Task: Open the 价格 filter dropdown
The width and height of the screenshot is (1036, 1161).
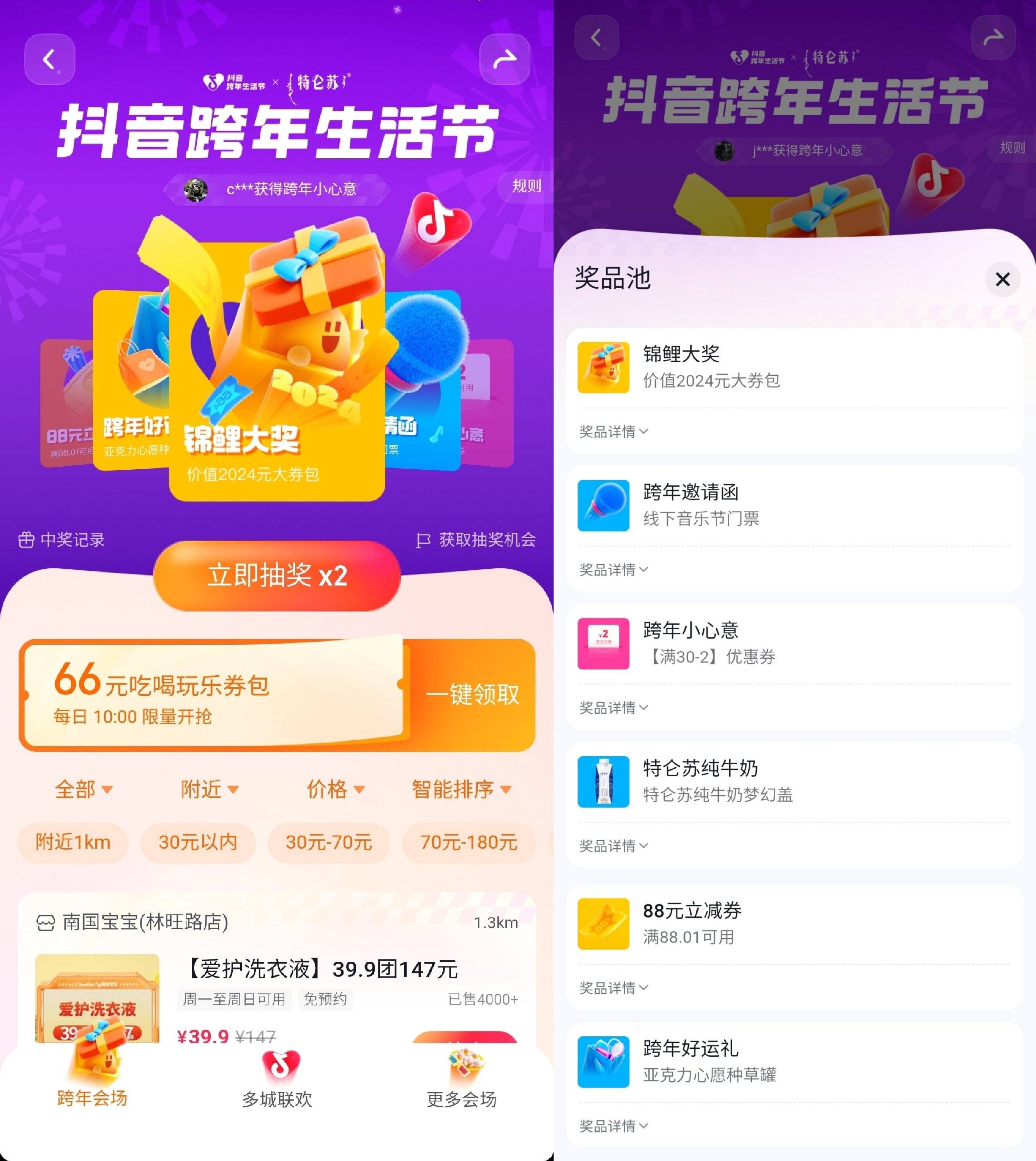Action: 335,789
